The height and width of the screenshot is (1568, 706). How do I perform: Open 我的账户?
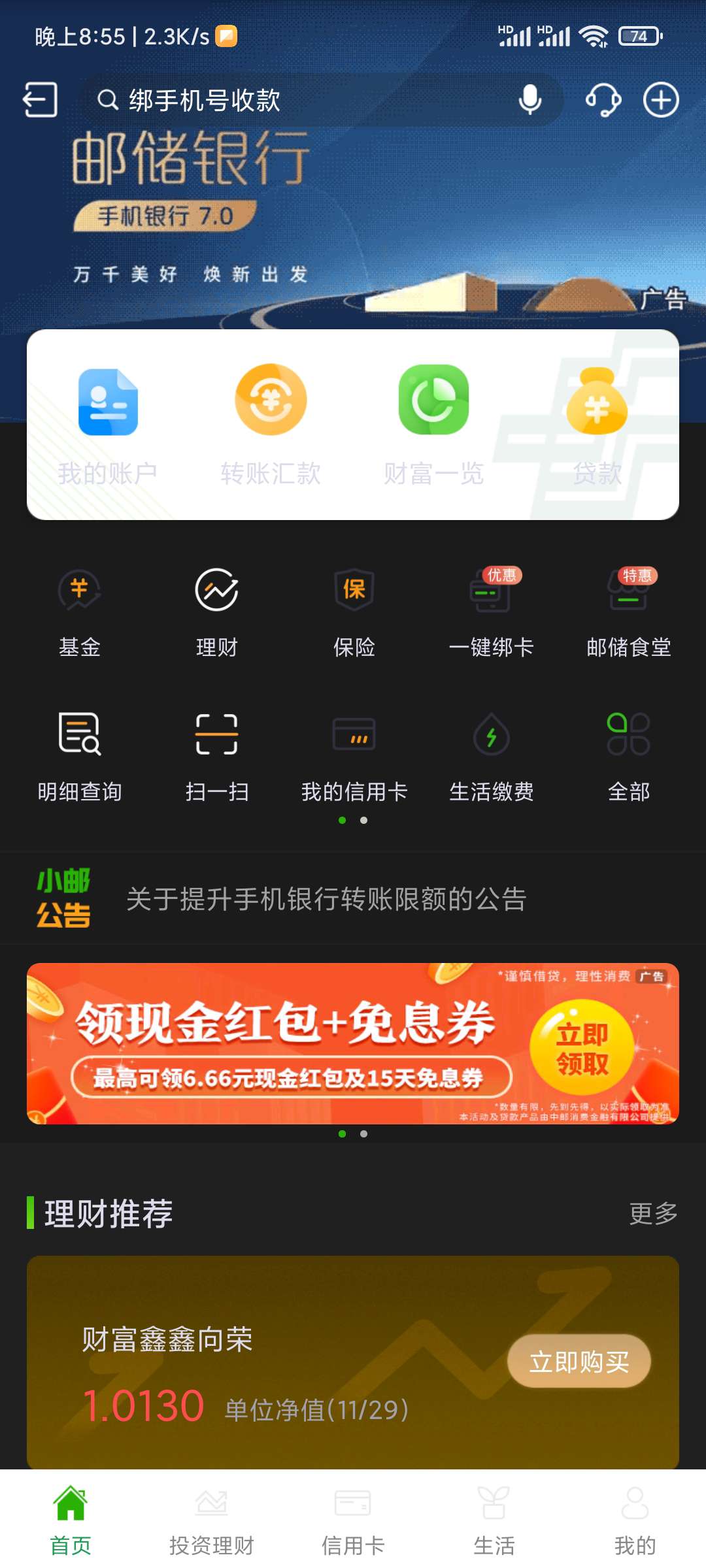point(108,426)
